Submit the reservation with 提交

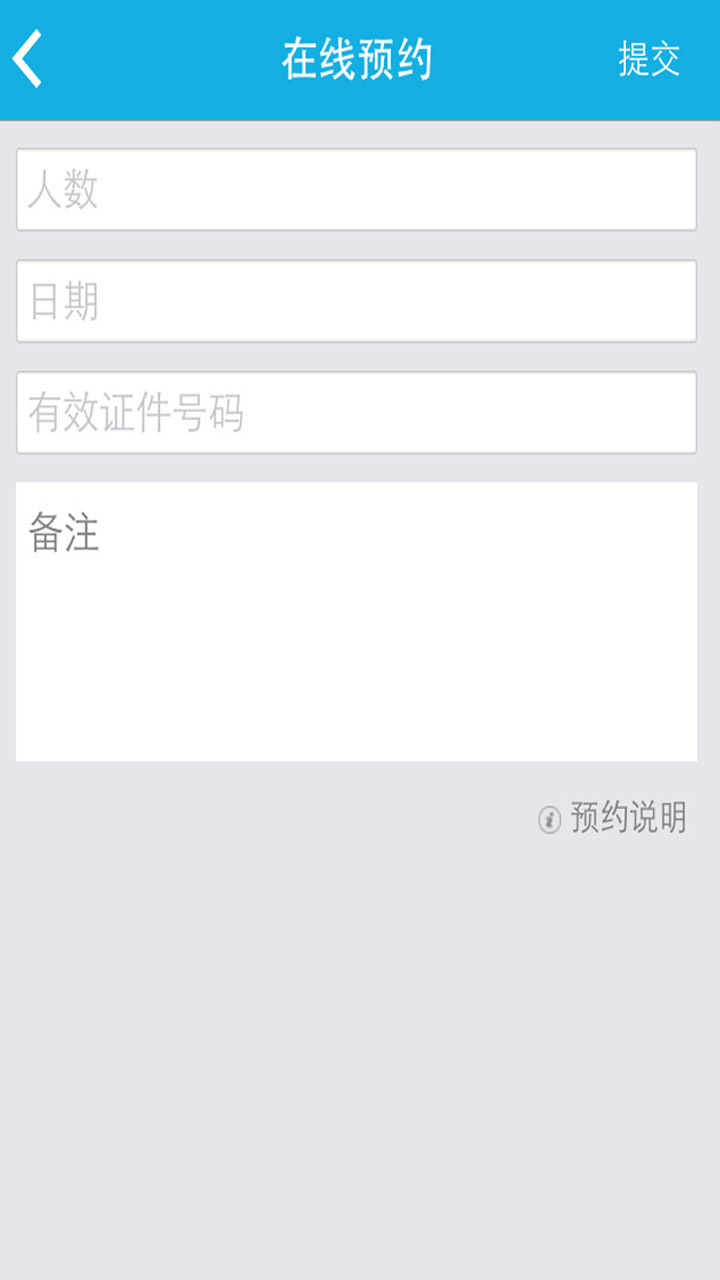[x=649, y=60]
